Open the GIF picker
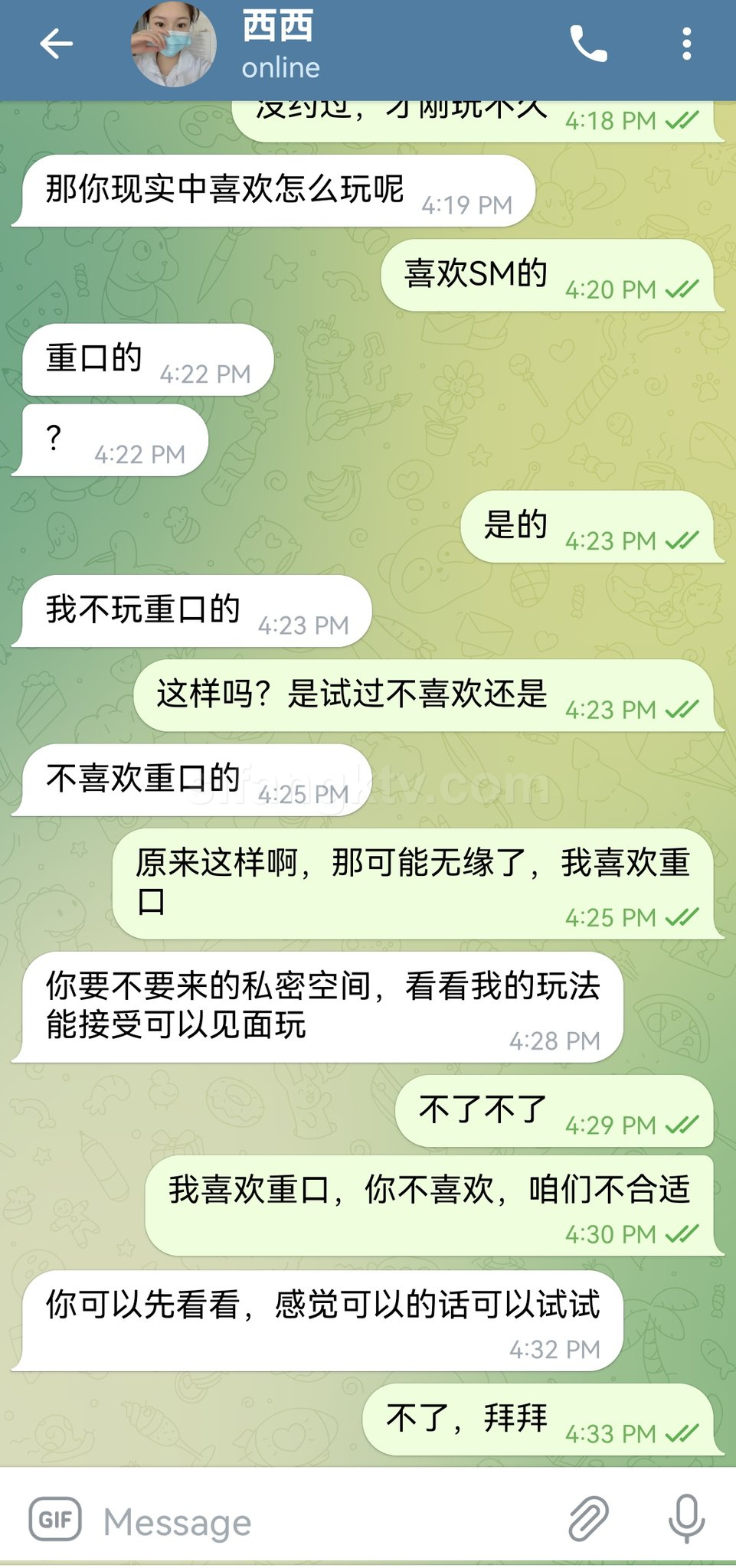The height and width of the screenshot is (1568, 736). [x=55, y=1519]
